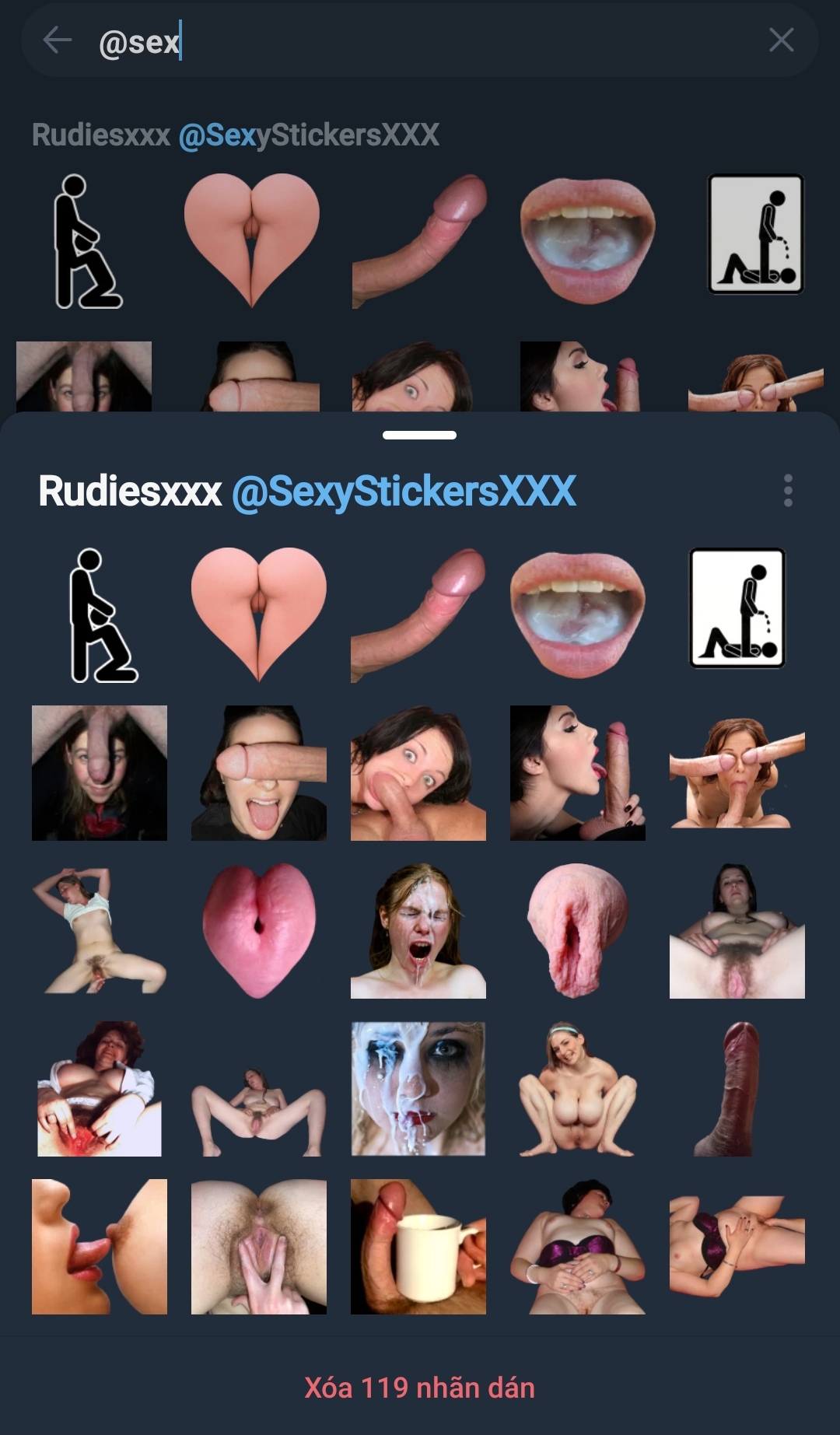
Task: Select the black pictogram sticker starting the grid
Action: pyautogui.click(x=102, y=614)
